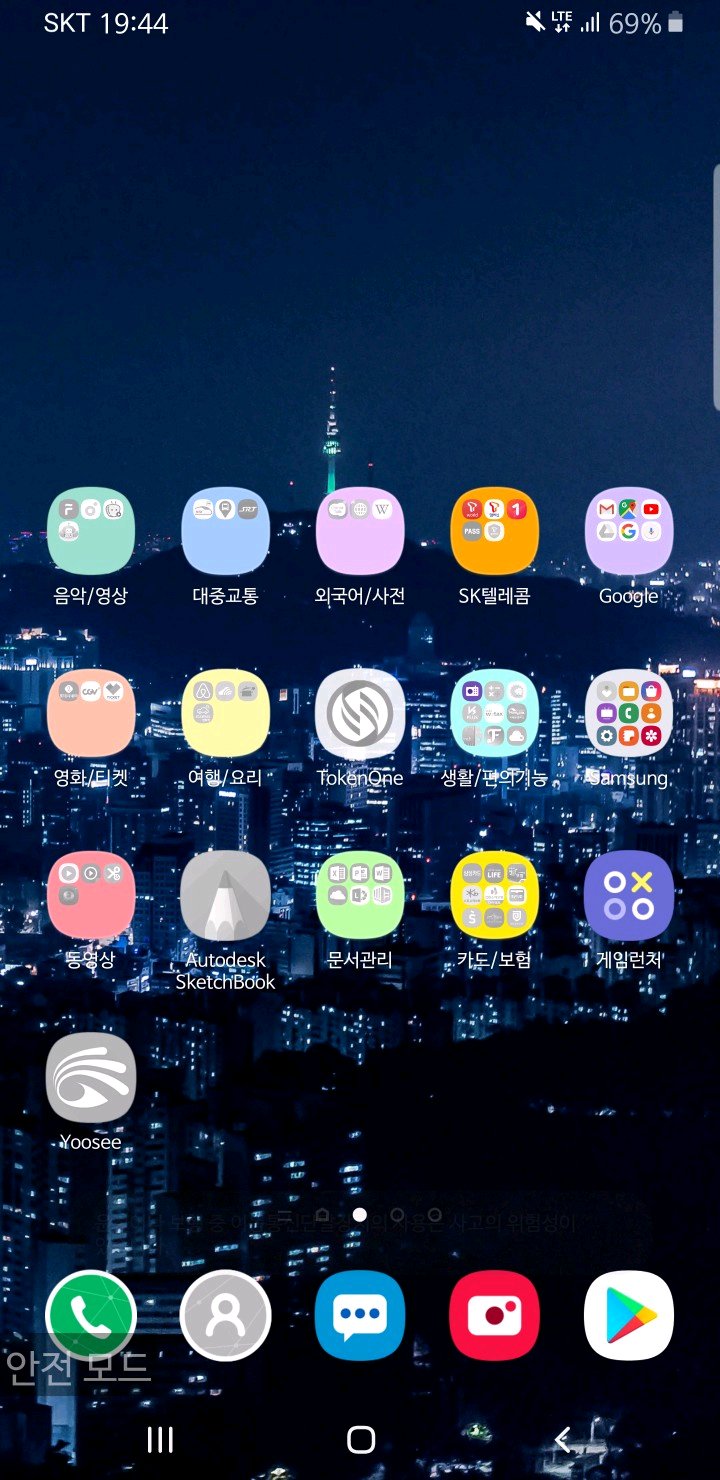Open the 여행/요리 folder

[x=225, y=713]
